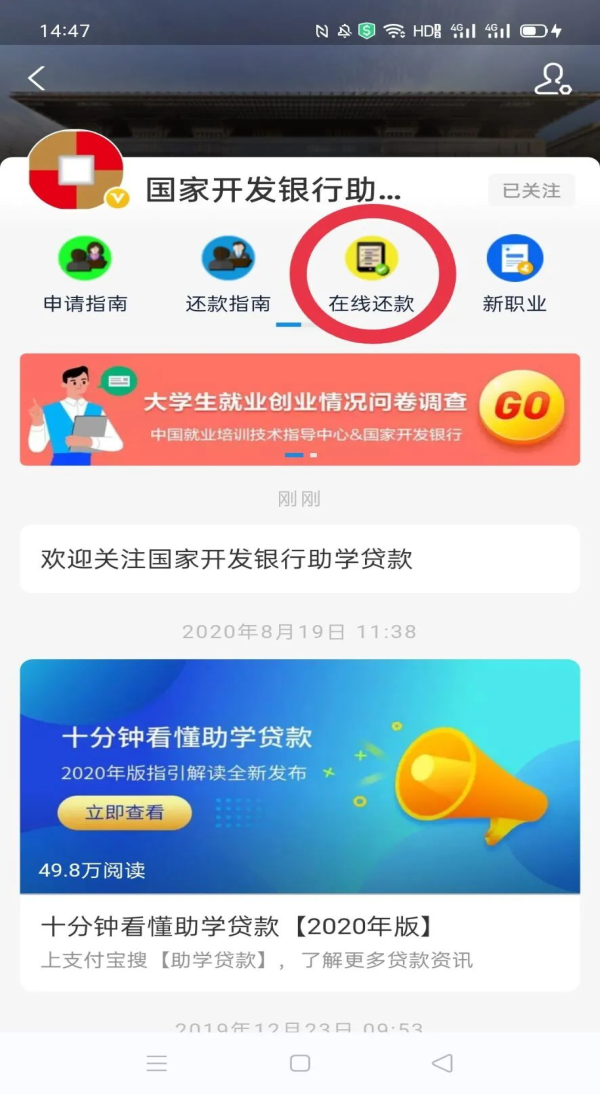Tap the system home button

(300, 1063)
